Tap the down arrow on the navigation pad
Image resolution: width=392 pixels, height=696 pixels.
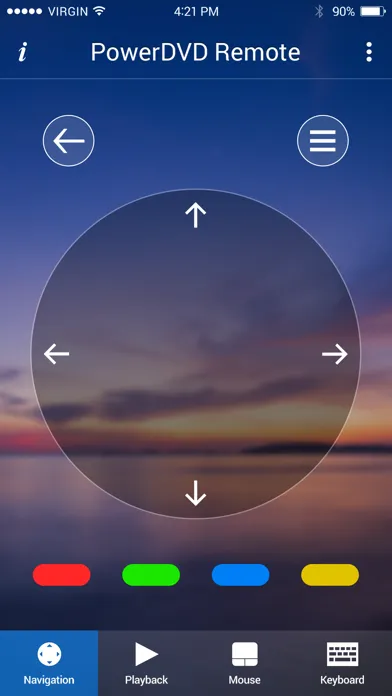(x=196, y=493)
